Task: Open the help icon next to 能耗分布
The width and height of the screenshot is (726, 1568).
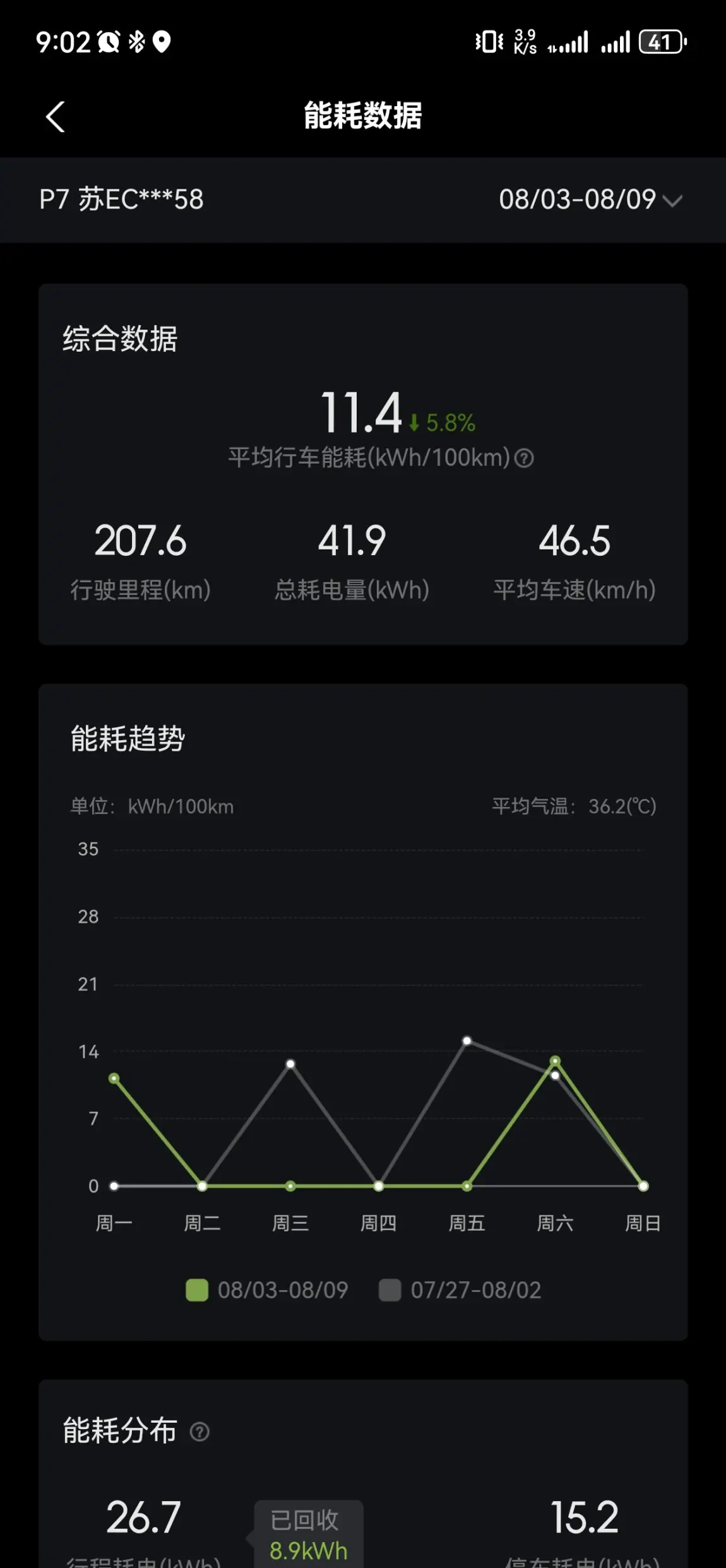Action: (x=199, y=1432)
